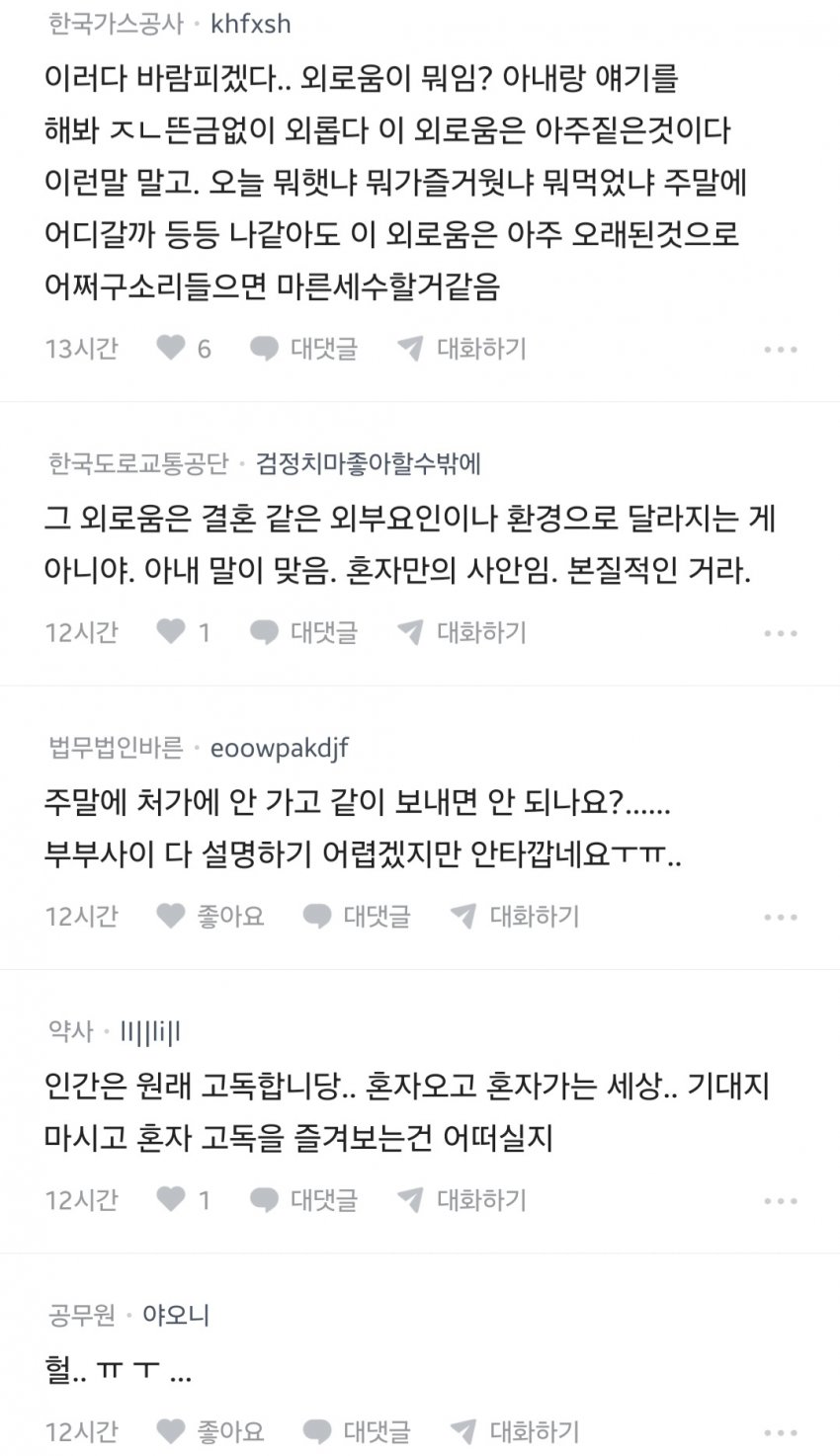Open more options on 야오니's comment
This screenshot has height=1456, width=840.
point(780,1432)
